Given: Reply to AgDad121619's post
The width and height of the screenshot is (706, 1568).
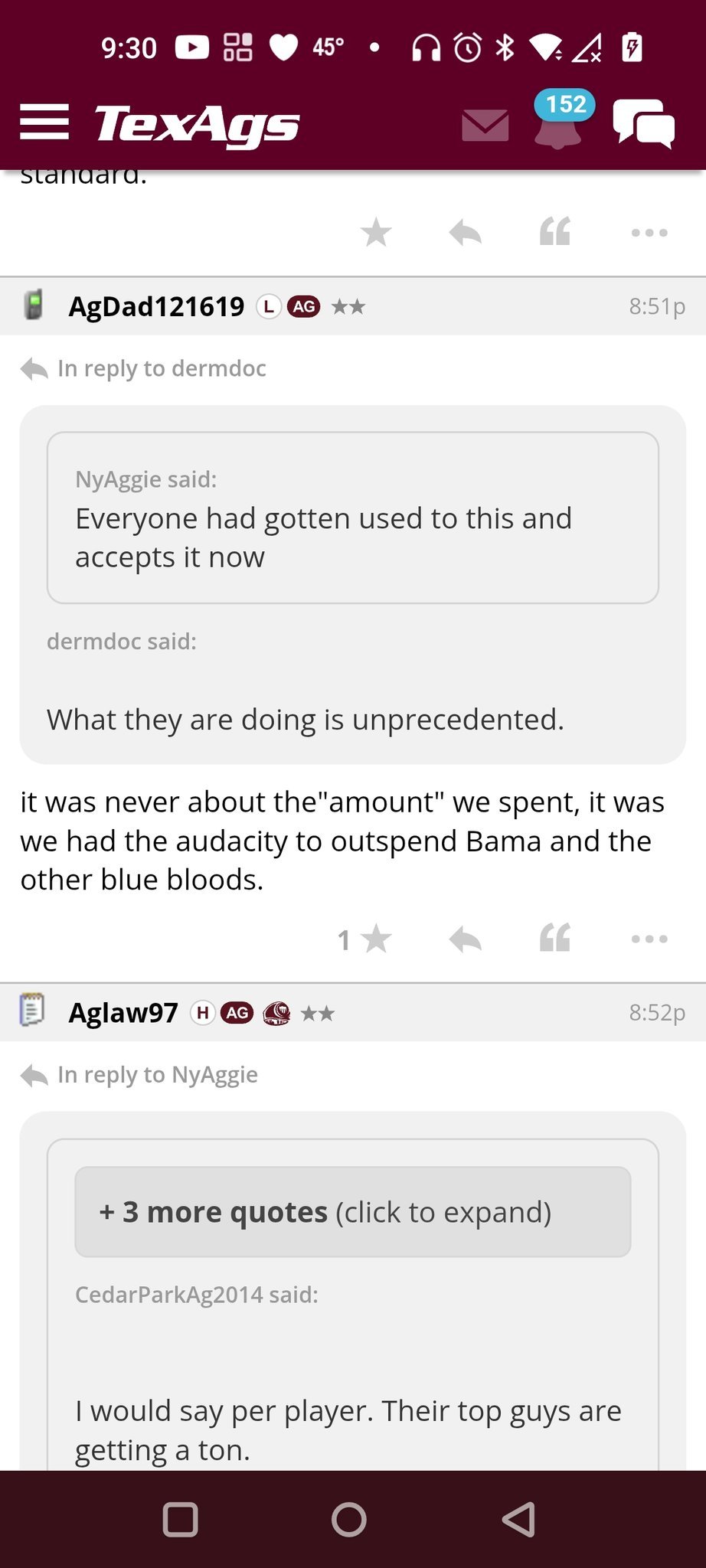Looking at the screenshot, I should (x=465, y=939).
